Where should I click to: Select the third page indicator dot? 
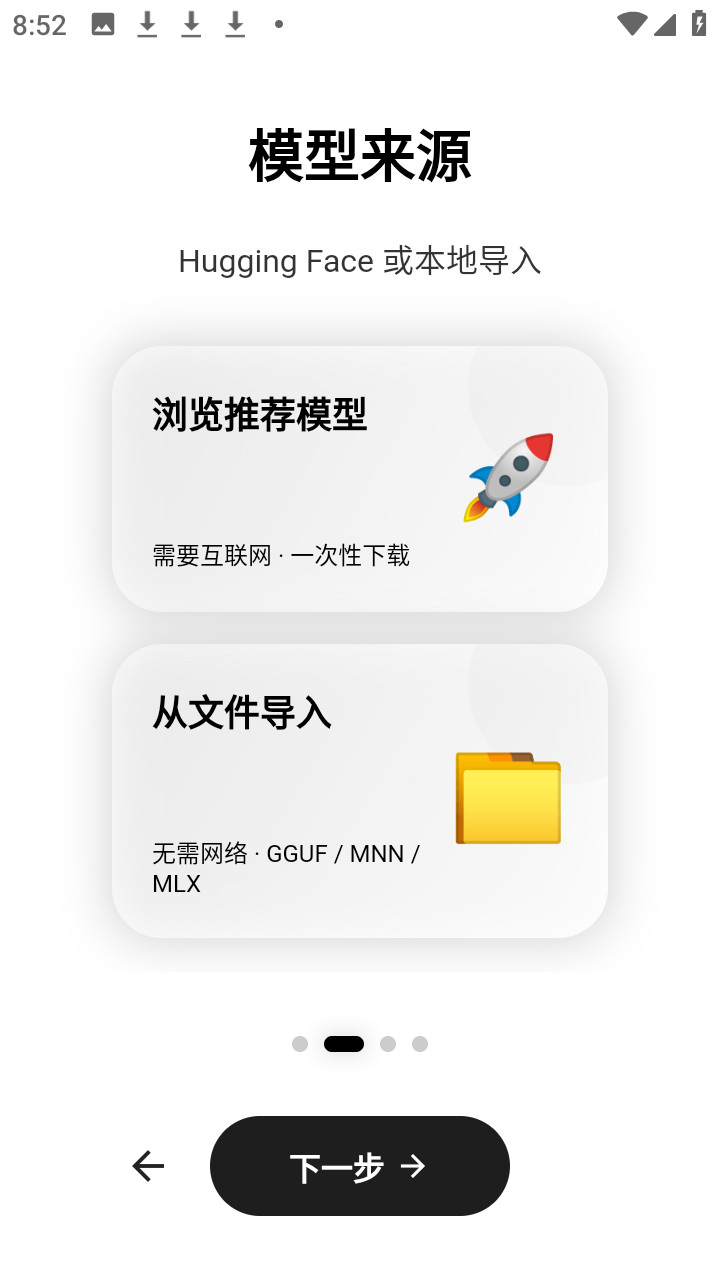pos(388,1043)
